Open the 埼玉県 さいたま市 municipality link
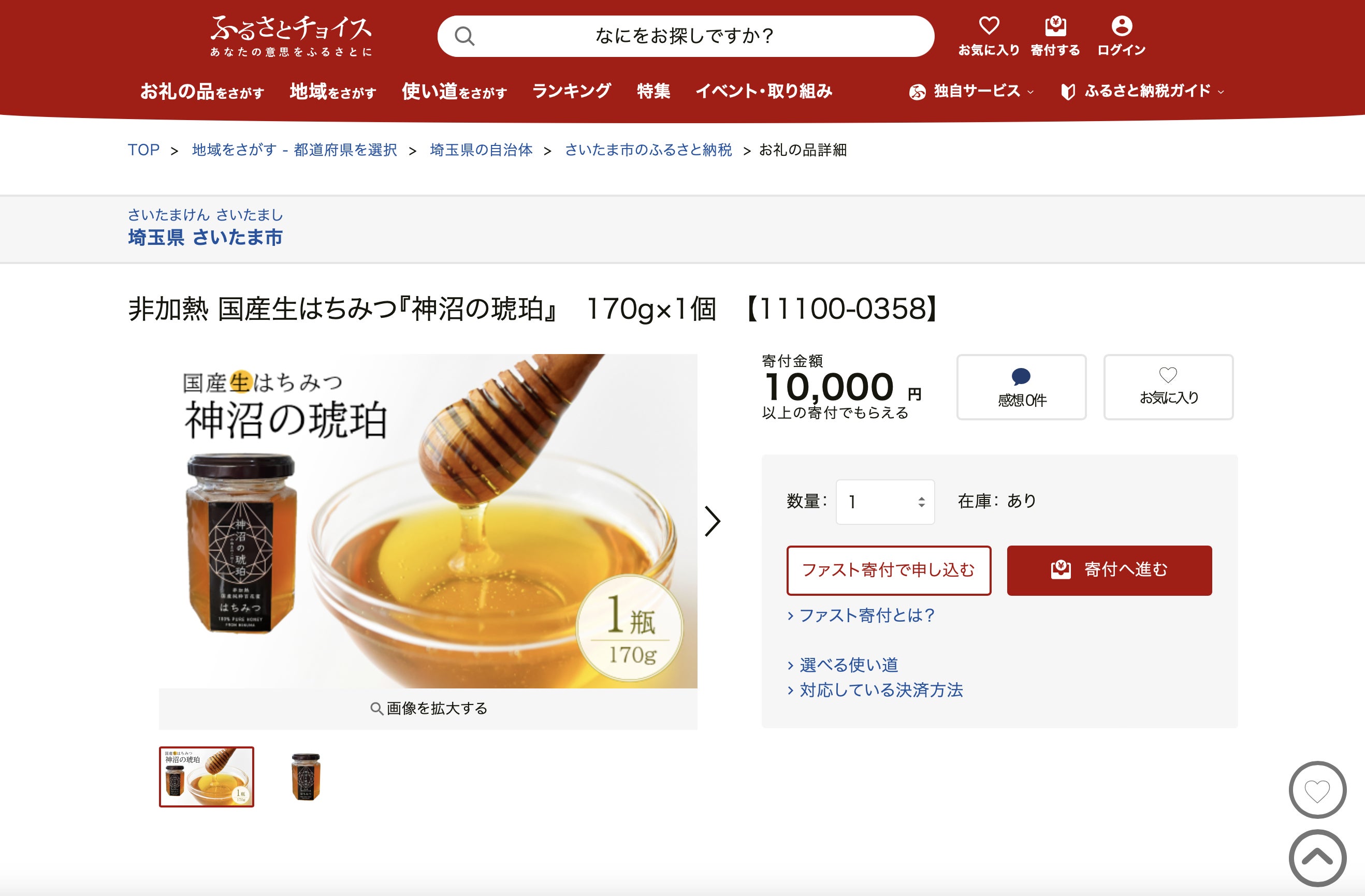 point(205,237)
